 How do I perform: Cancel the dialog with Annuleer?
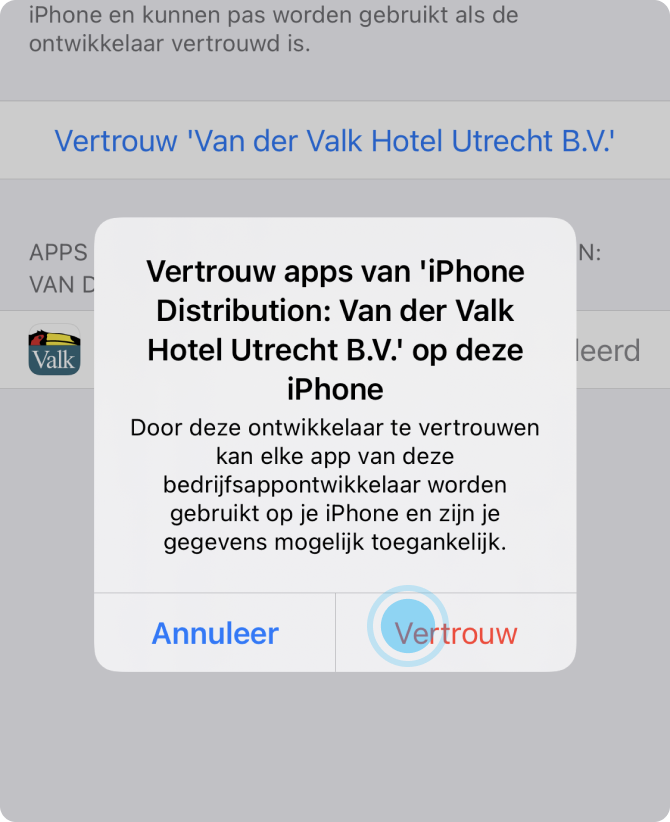click(215, 633)
